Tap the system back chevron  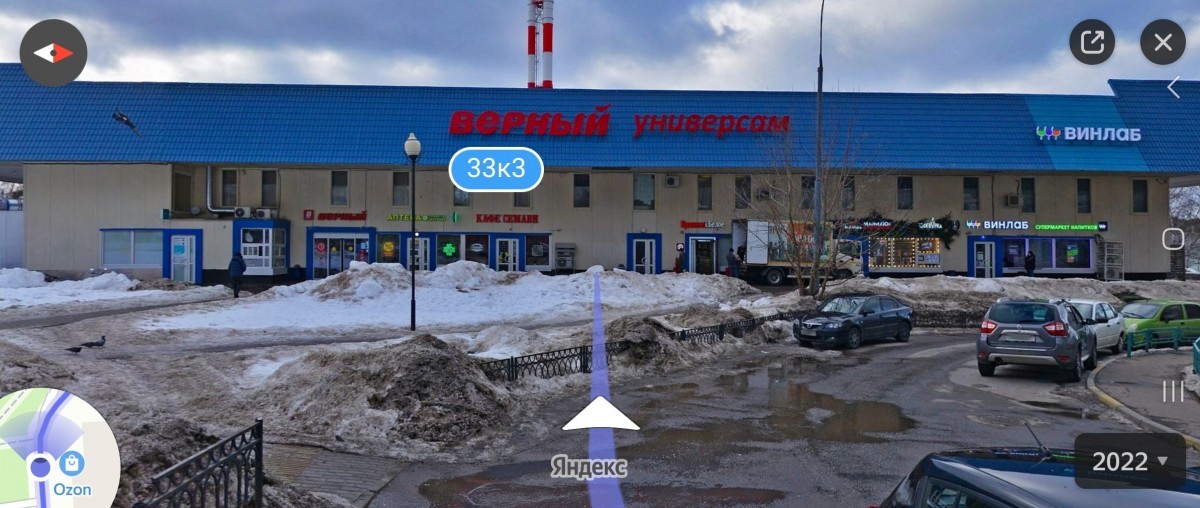pyautogui.click(x=1174, y=88)
